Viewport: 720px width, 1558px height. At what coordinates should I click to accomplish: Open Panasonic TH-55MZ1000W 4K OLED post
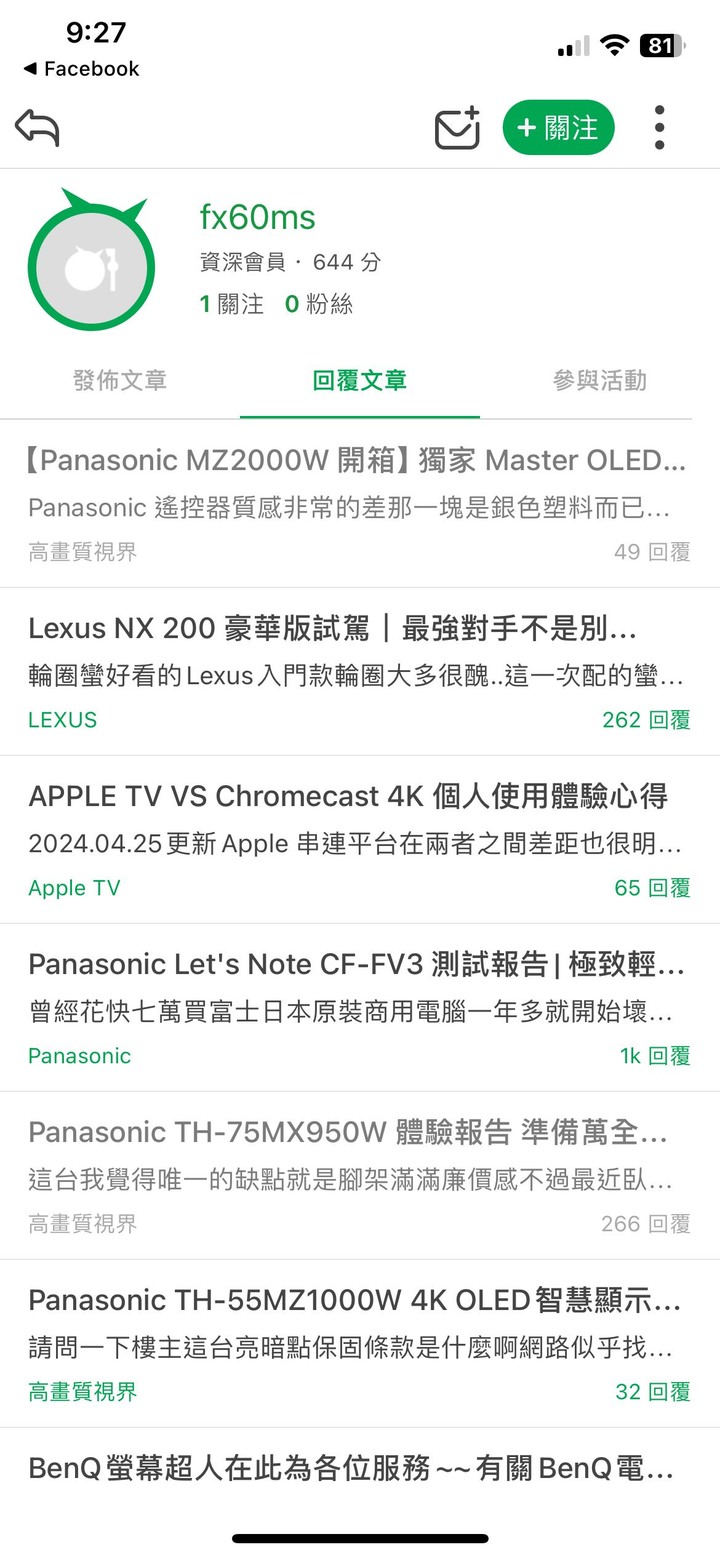(x=360, y=1344)
